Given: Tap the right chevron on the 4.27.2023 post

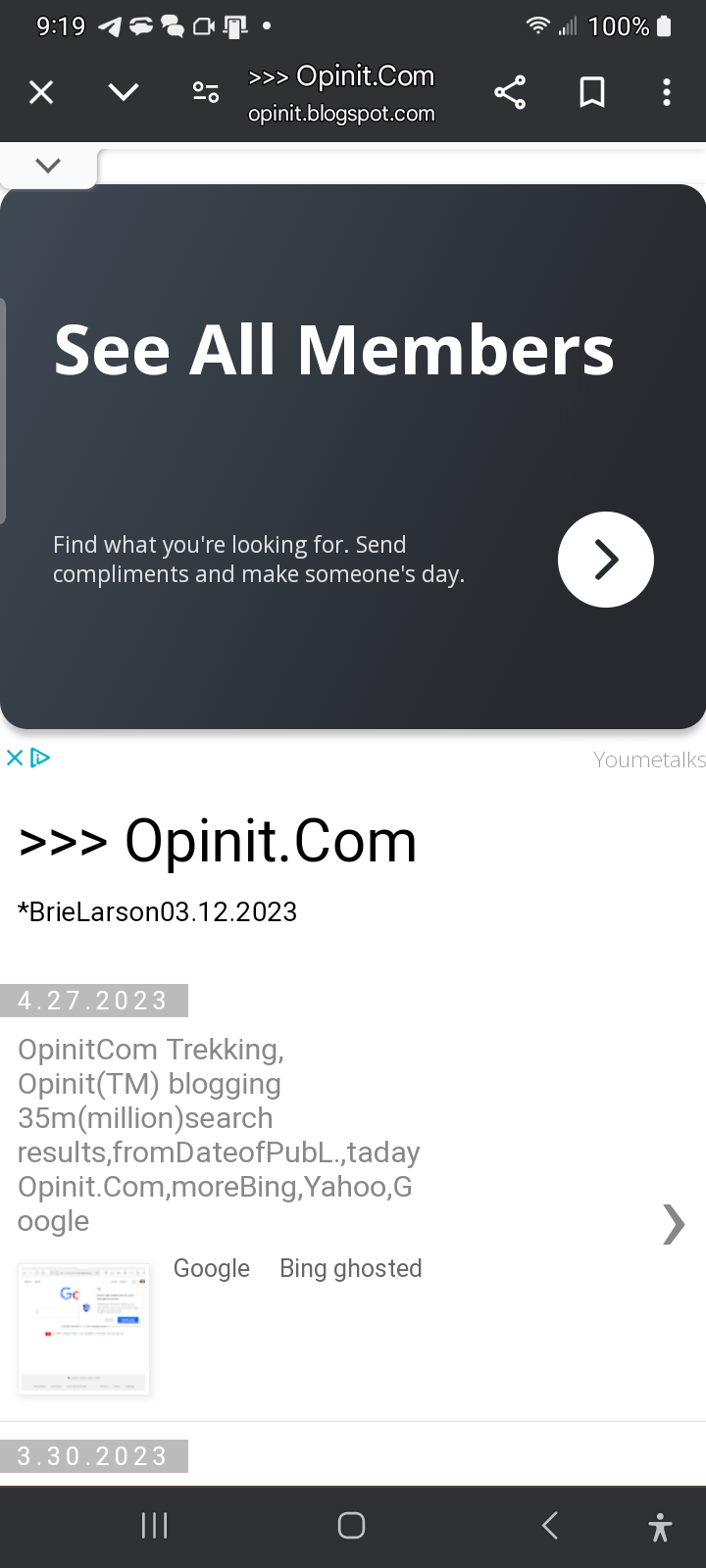Looking at the screenshot, I should 673,1224.
